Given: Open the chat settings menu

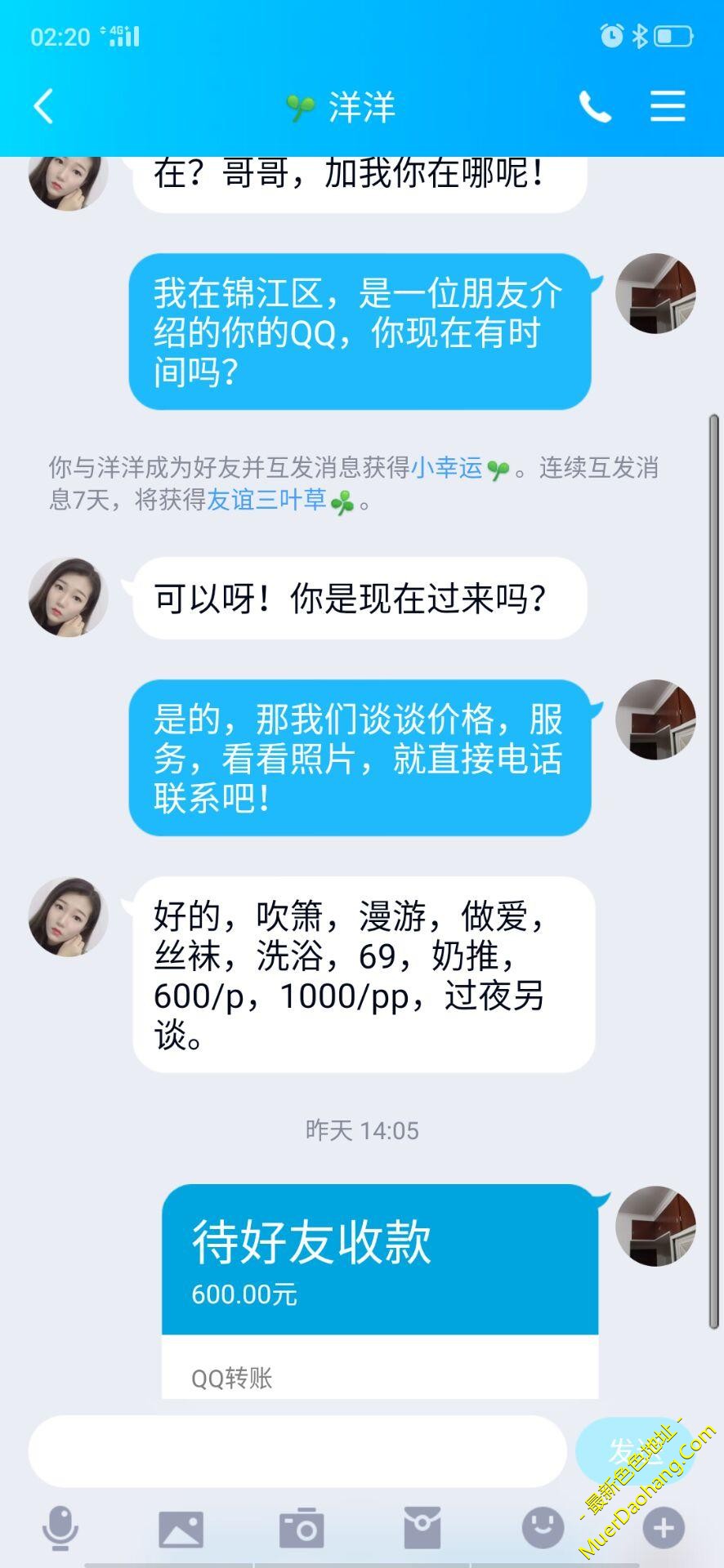Looking at the screenshot, I should pyautogui.click(x=668, y=106).
